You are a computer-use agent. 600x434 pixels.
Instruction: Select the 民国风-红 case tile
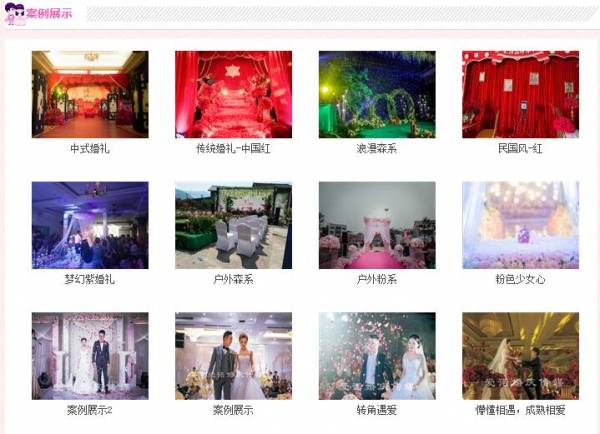tap(520, 94)
